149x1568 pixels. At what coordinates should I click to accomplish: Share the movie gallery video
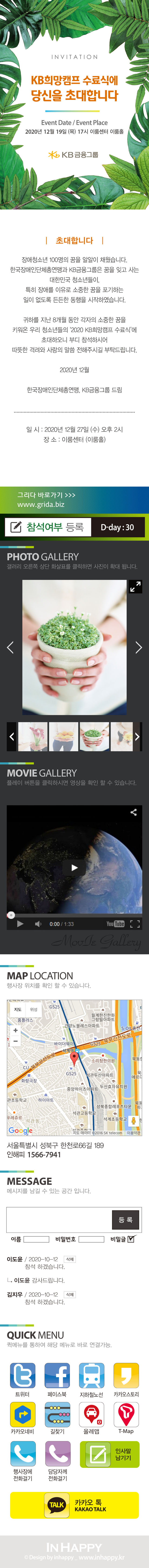point(134,813)
